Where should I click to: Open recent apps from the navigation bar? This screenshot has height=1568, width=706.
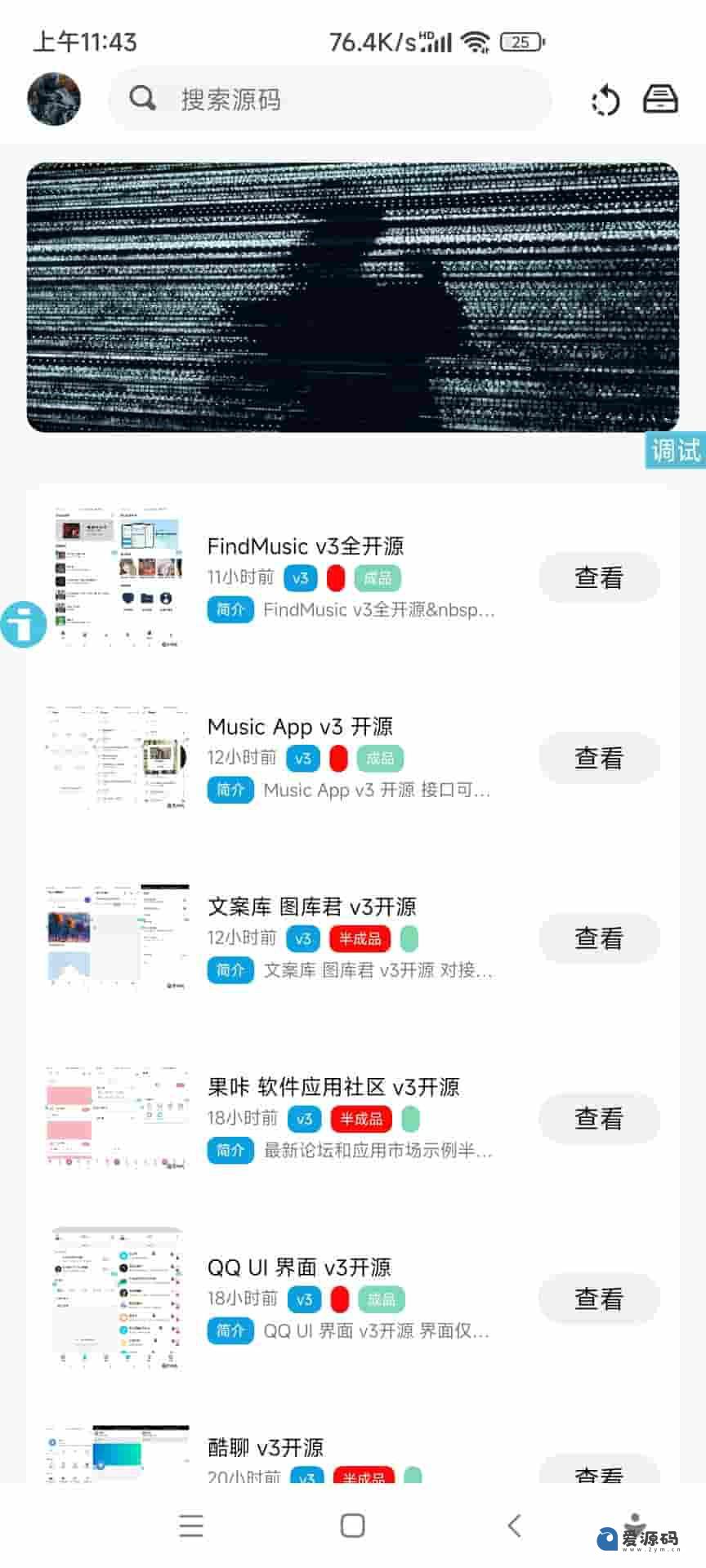click(191, 1525)
